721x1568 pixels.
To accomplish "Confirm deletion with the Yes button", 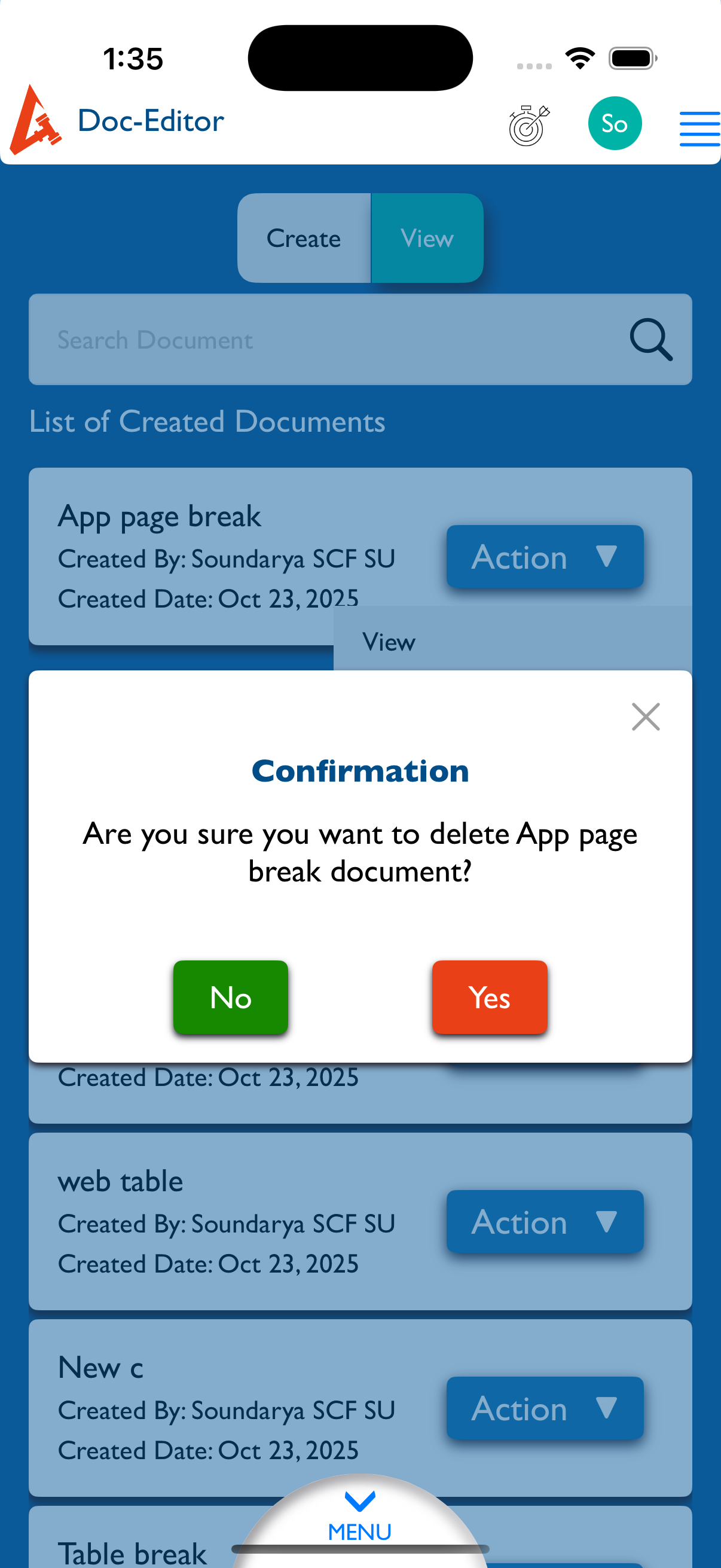I will tap(489, 996).
